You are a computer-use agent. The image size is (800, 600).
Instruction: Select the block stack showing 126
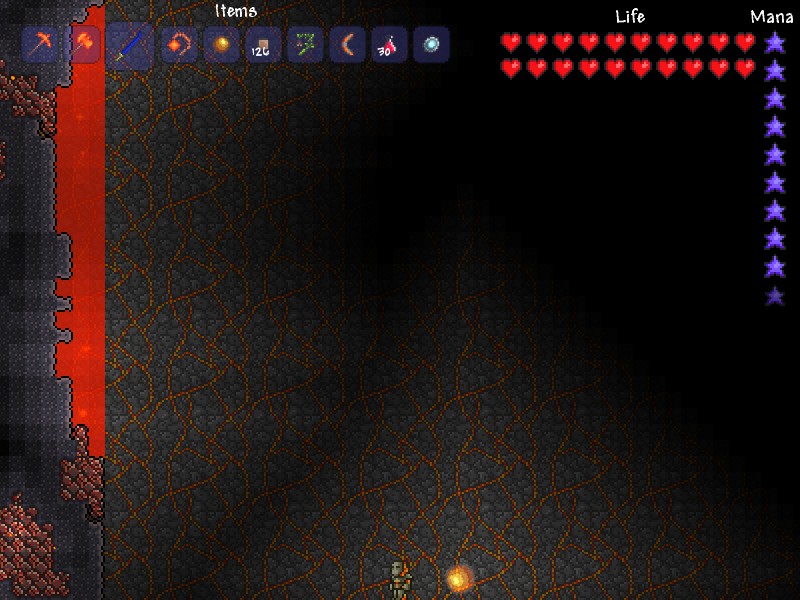click(x=263, y=45)
